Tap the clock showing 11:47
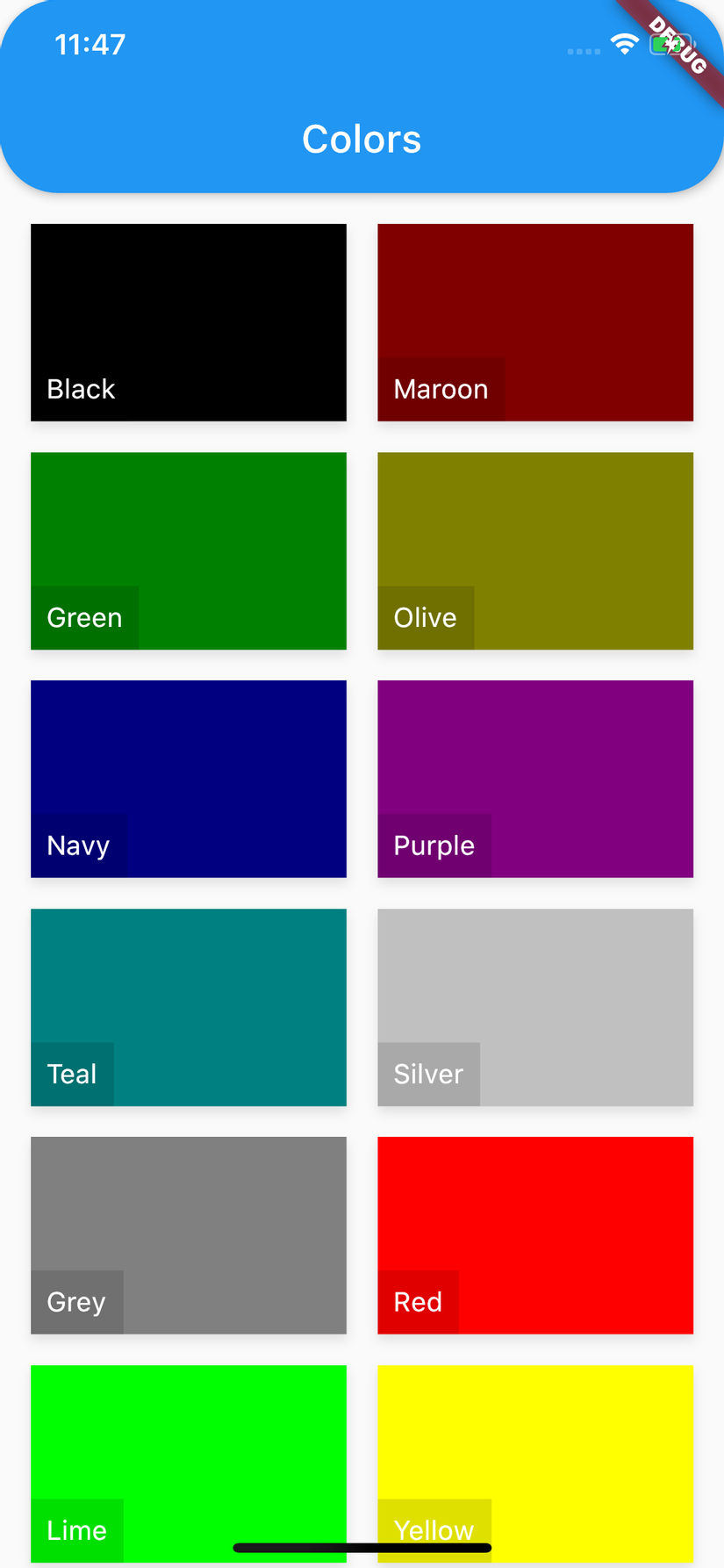The height and width of the screenshot is (1568, 724). point(89,43)
